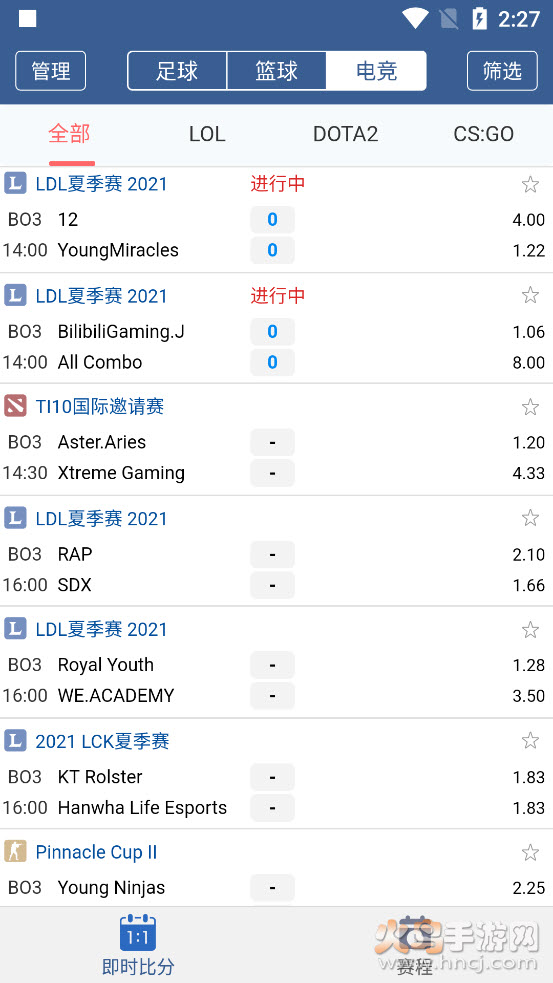This screenshot has width=553, height=983.
Task: Switch to the CS:GO tab
Action: coord(483,134)
